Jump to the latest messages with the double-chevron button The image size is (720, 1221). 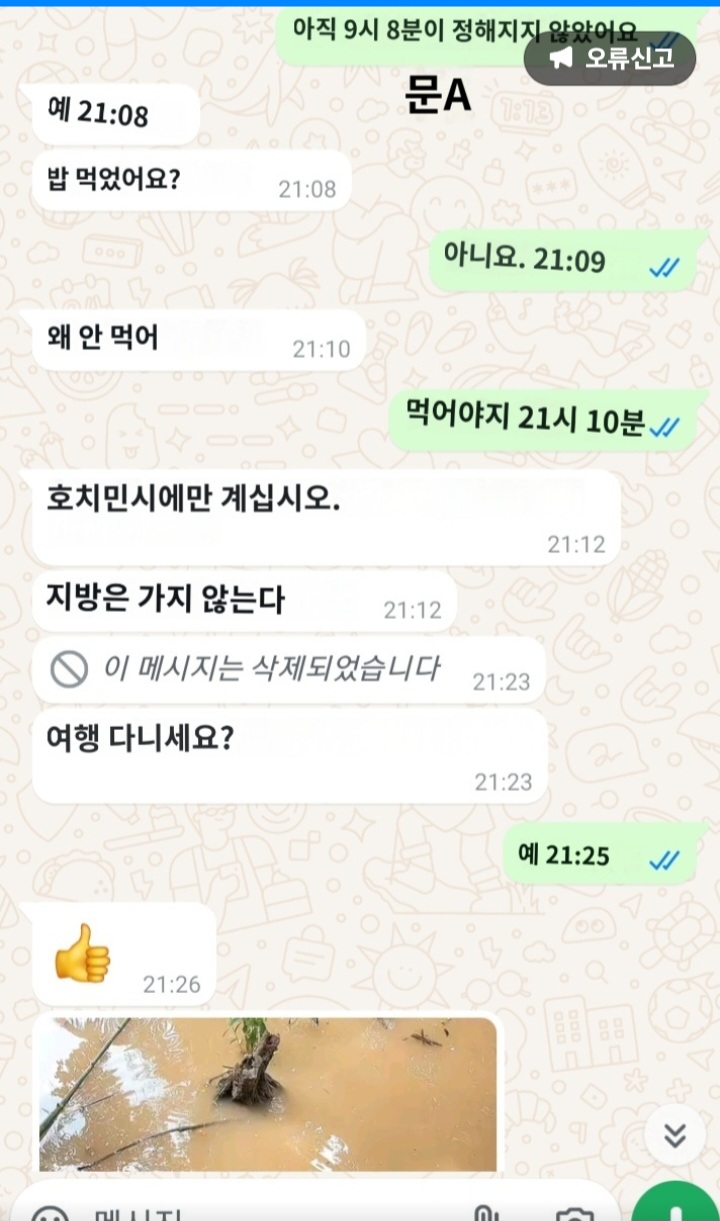pyautogui.click(x=675, y=1134)
